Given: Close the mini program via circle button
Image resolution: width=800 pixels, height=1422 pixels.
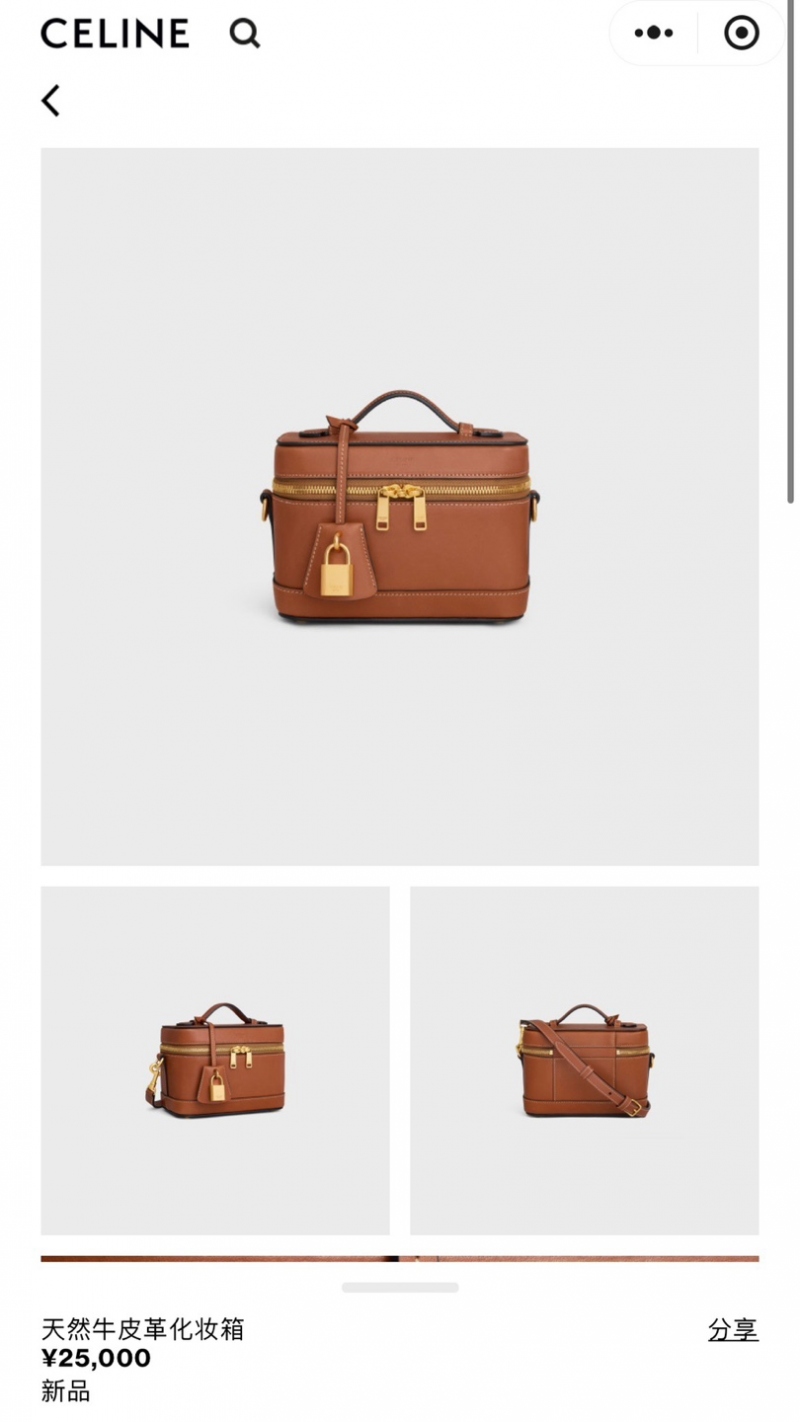Looking at the screenshot, I should [741, 33].
